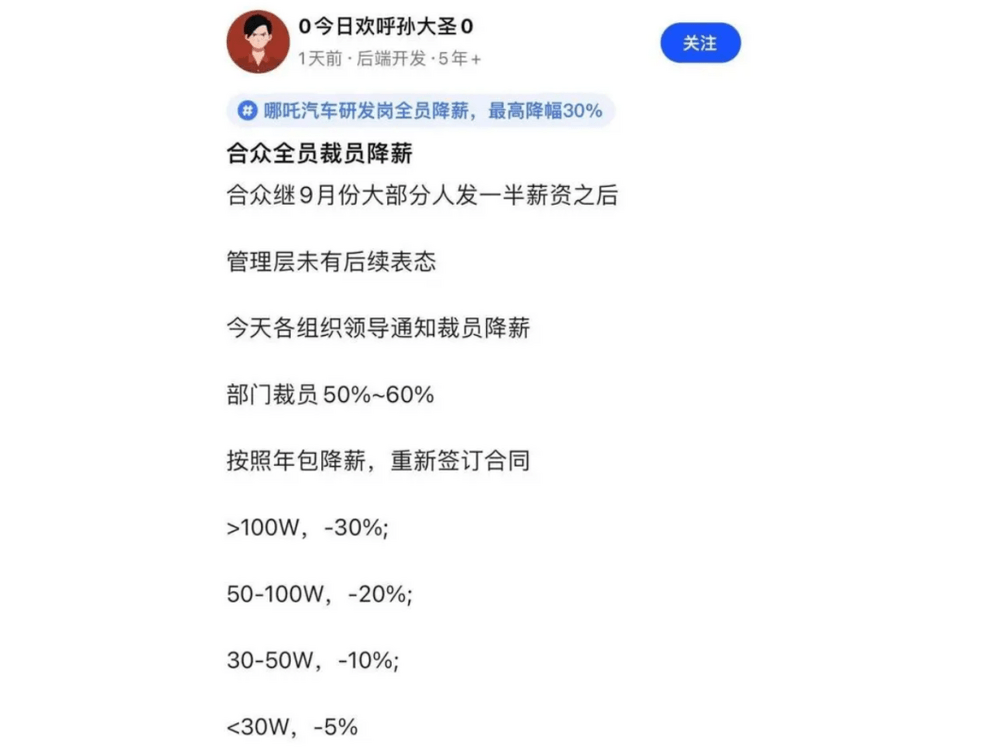Follow user 0今日欢呼孙大圣0

point(700,43)
